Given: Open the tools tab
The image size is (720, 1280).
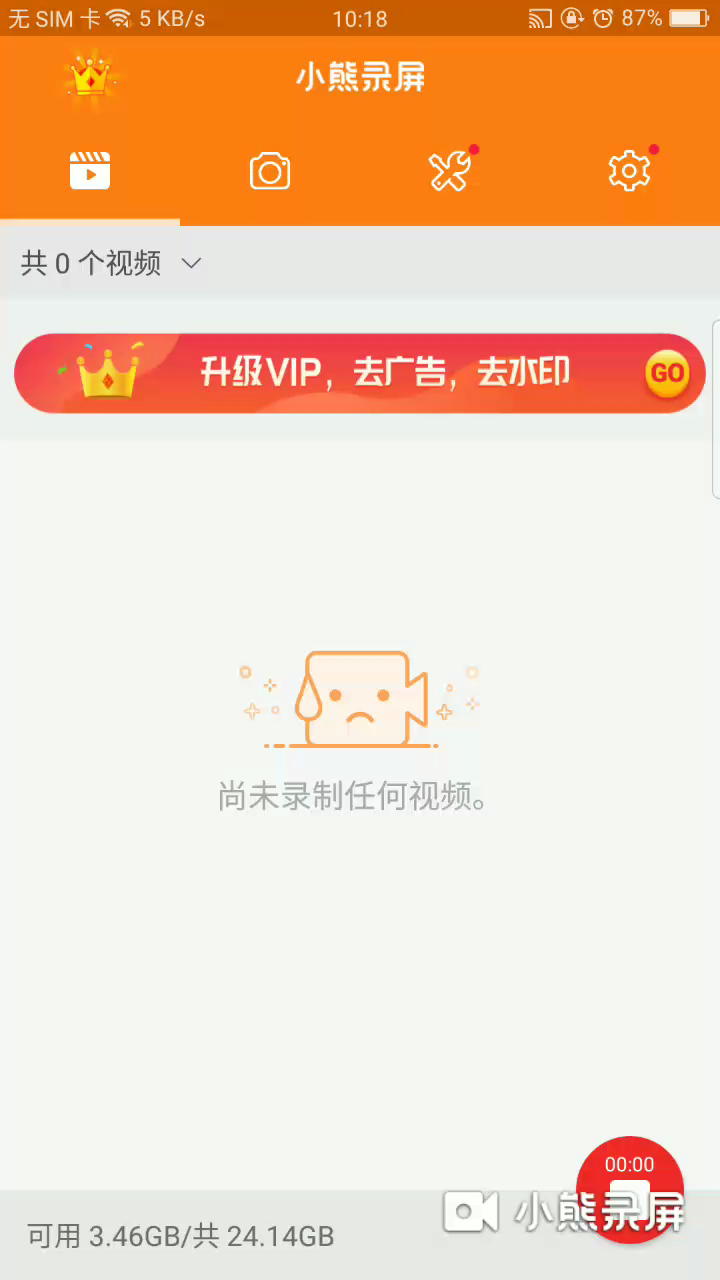Looking at the screenshot, I should coord(450,171).
